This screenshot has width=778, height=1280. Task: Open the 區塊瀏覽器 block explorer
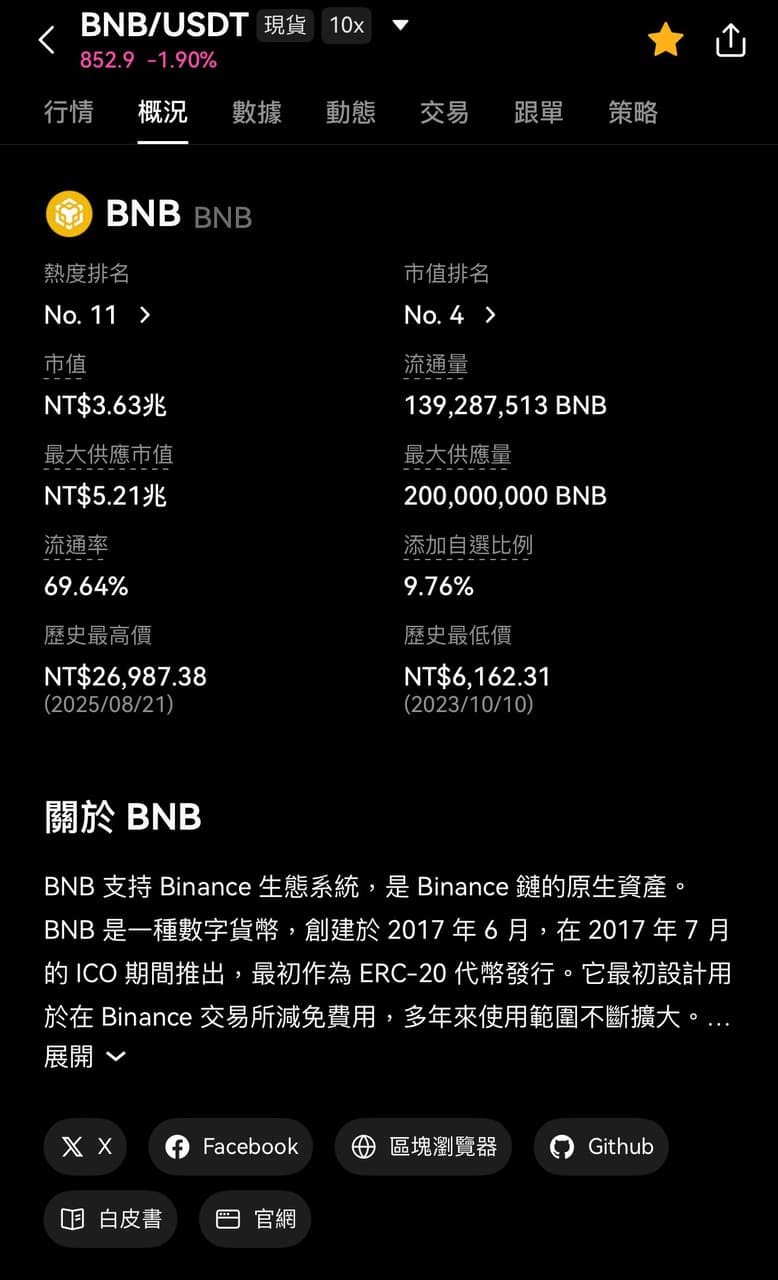click(x=423, y=1146)
